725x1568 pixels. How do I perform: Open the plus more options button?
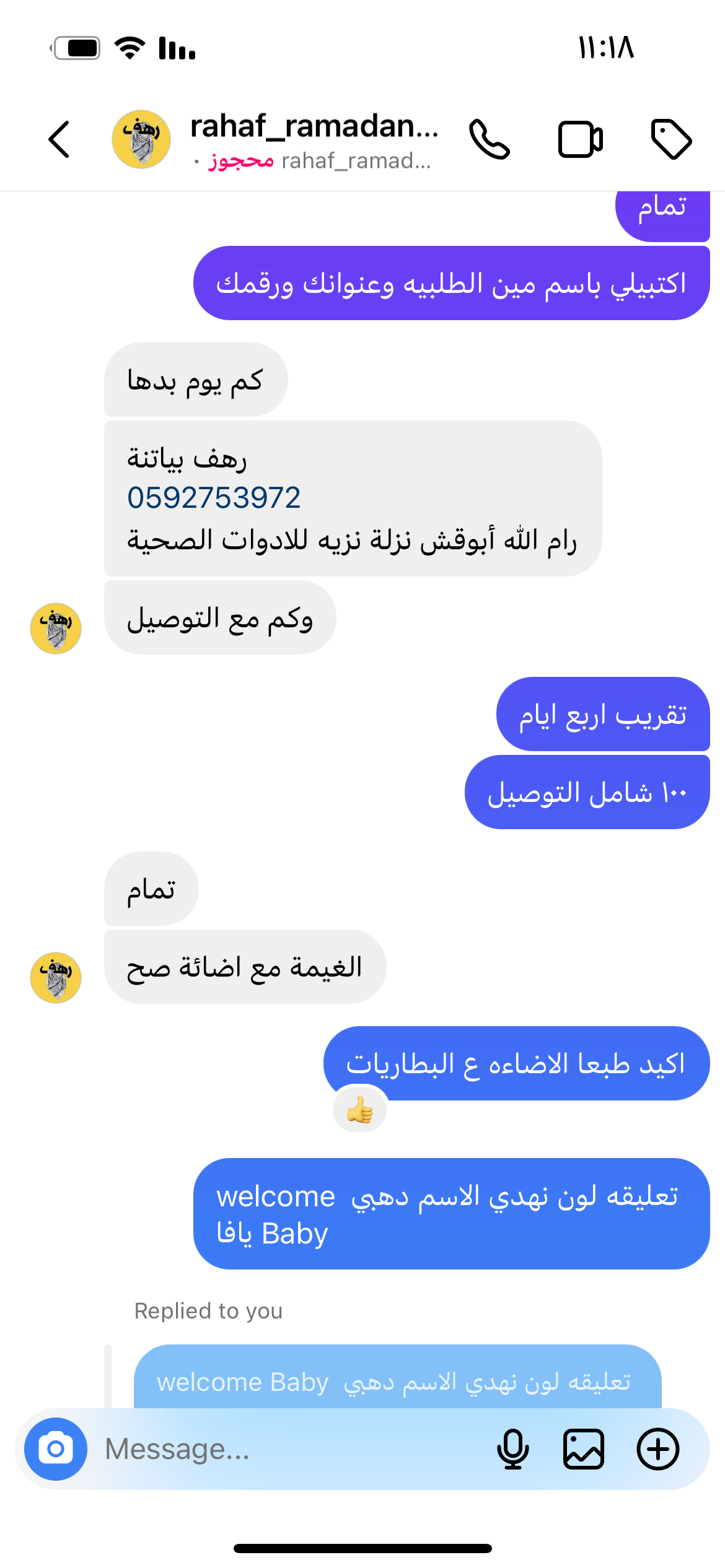pos(658,1449)
